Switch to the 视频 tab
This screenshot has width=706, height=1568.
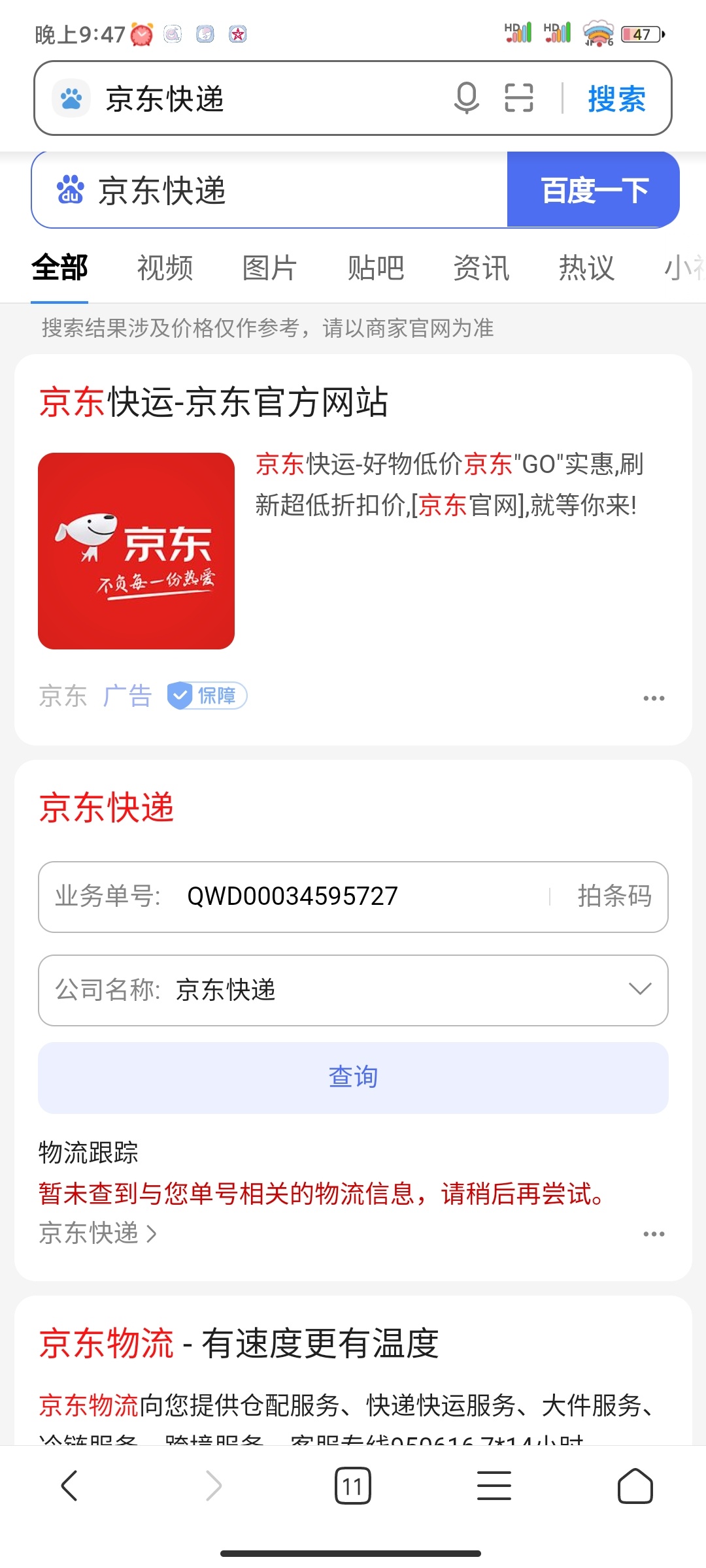coord(165,268)
